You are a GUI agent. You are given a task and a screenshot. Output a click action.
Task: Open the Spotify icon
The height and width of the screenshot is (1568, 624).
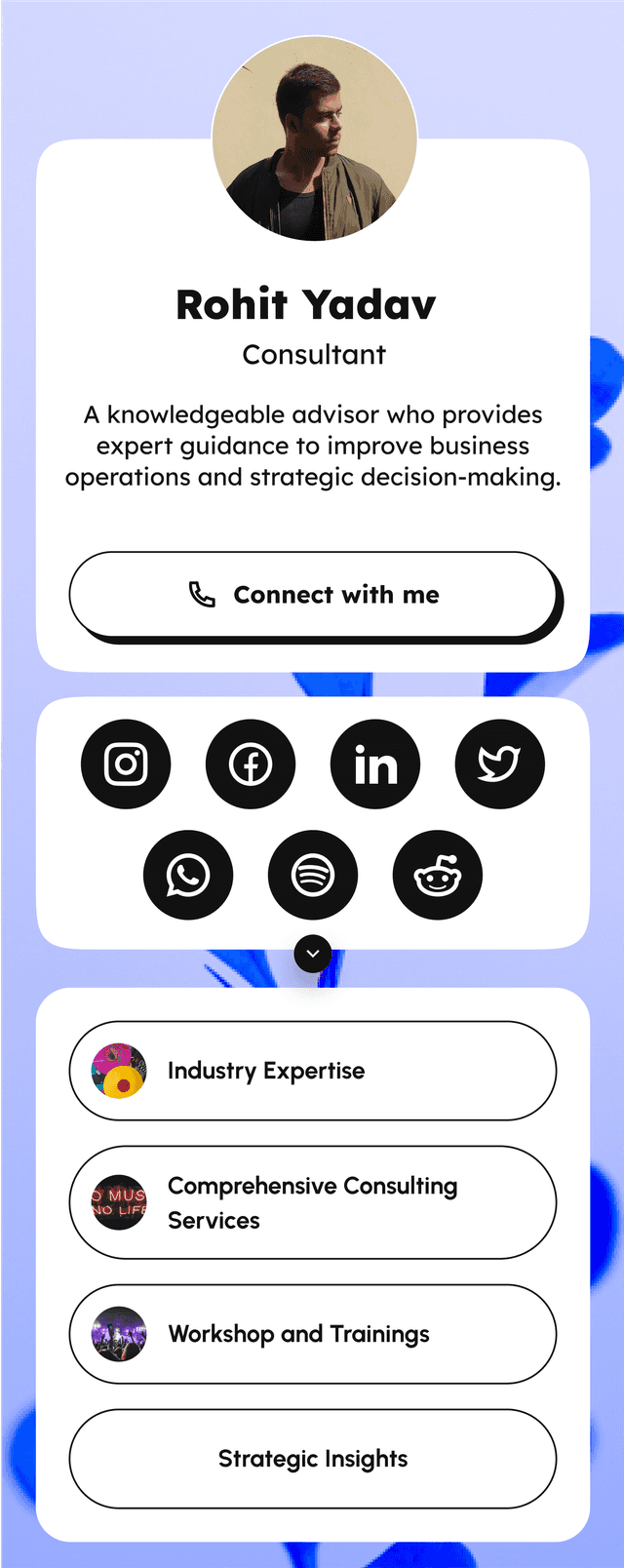click(313, 875)
